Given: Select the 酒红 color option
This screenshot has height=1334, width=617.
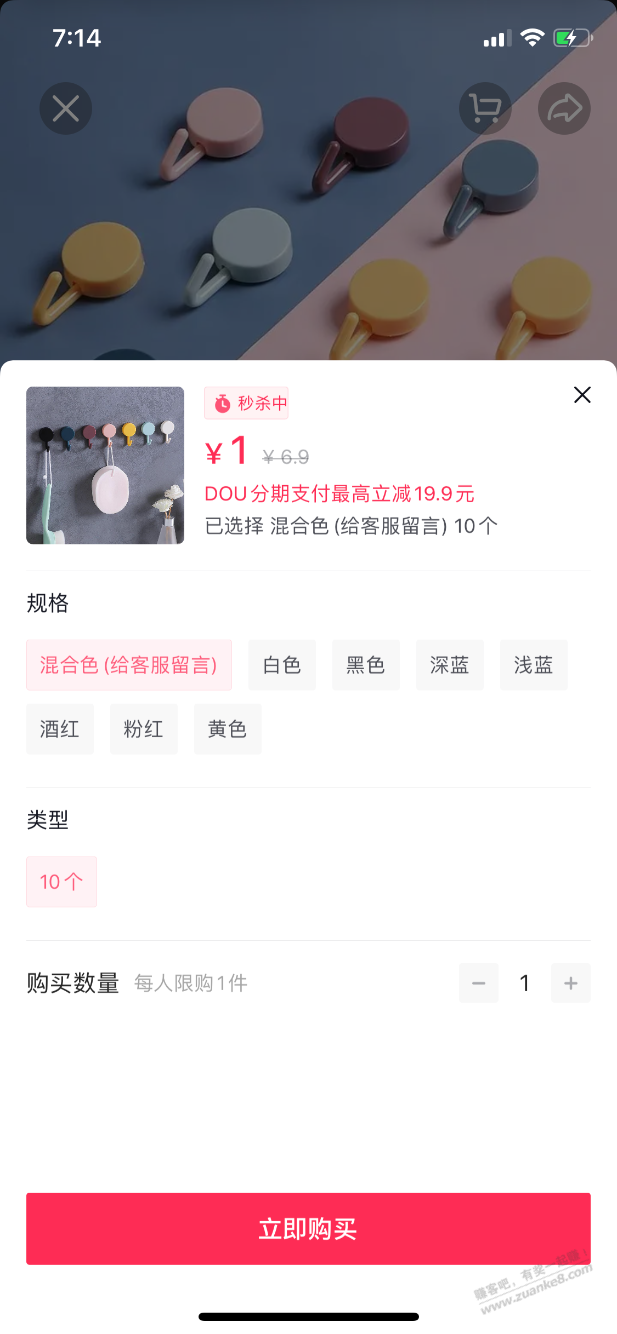Looking at the screenshot, I should click(x=60, y=729).
